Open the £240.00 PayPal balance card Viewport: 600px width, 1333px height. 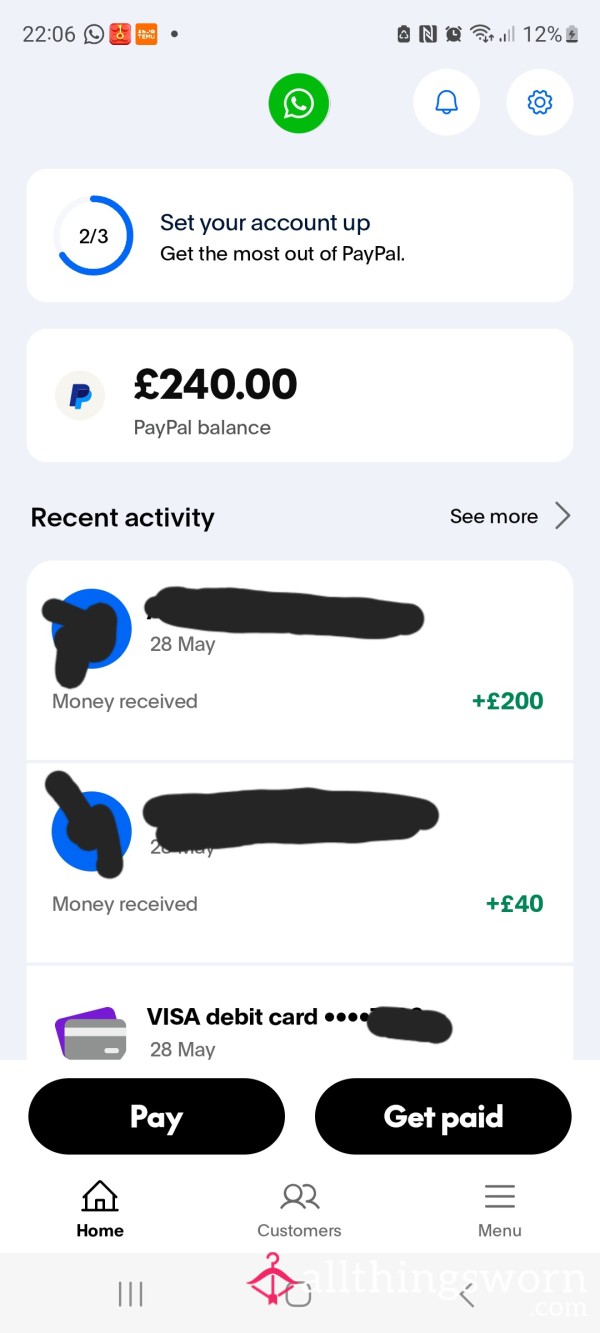click(x=300, y=396)
